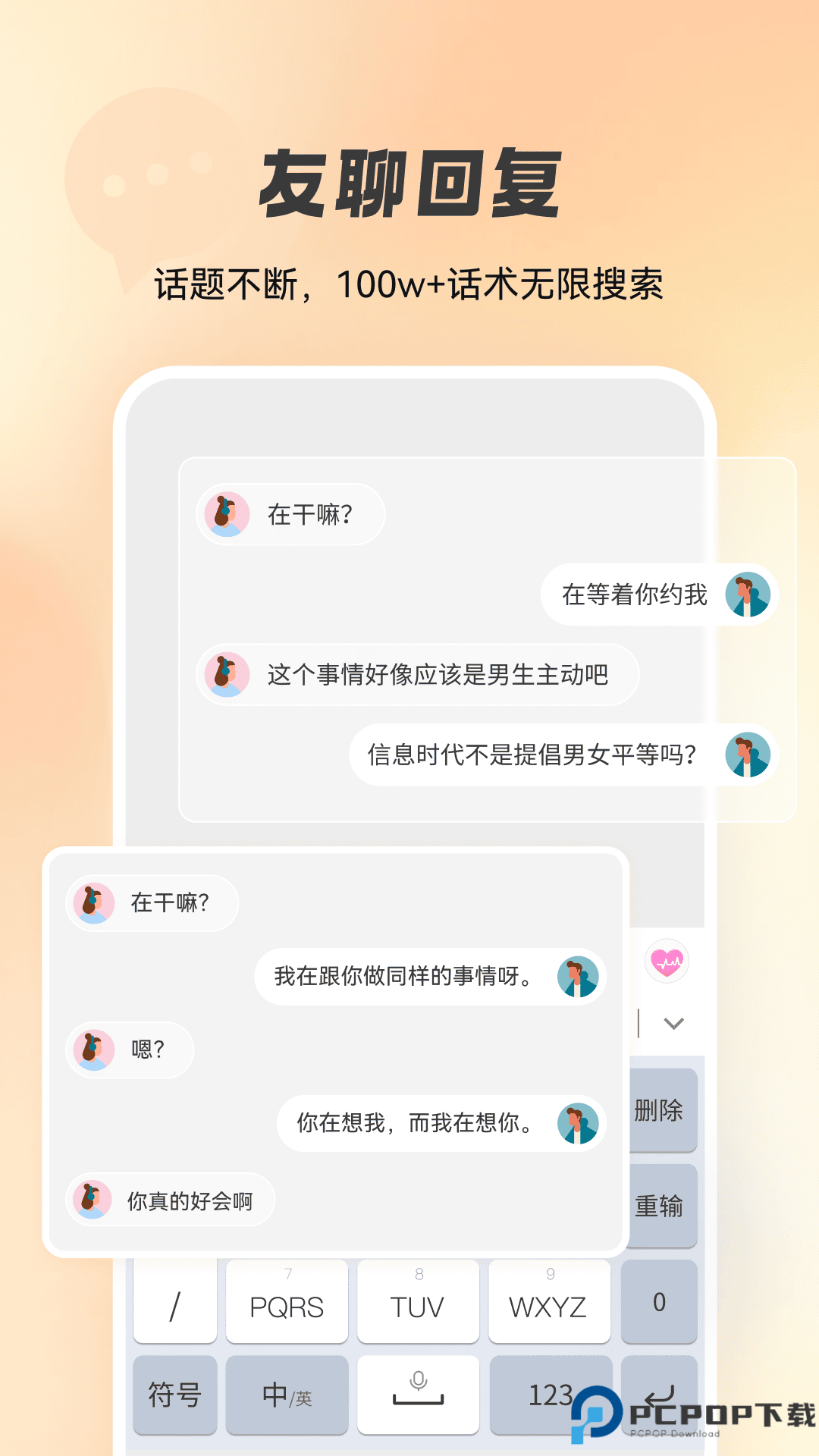
Task: Click the female avatar next to top 在干嘛
Action: [x=227, y=513]
